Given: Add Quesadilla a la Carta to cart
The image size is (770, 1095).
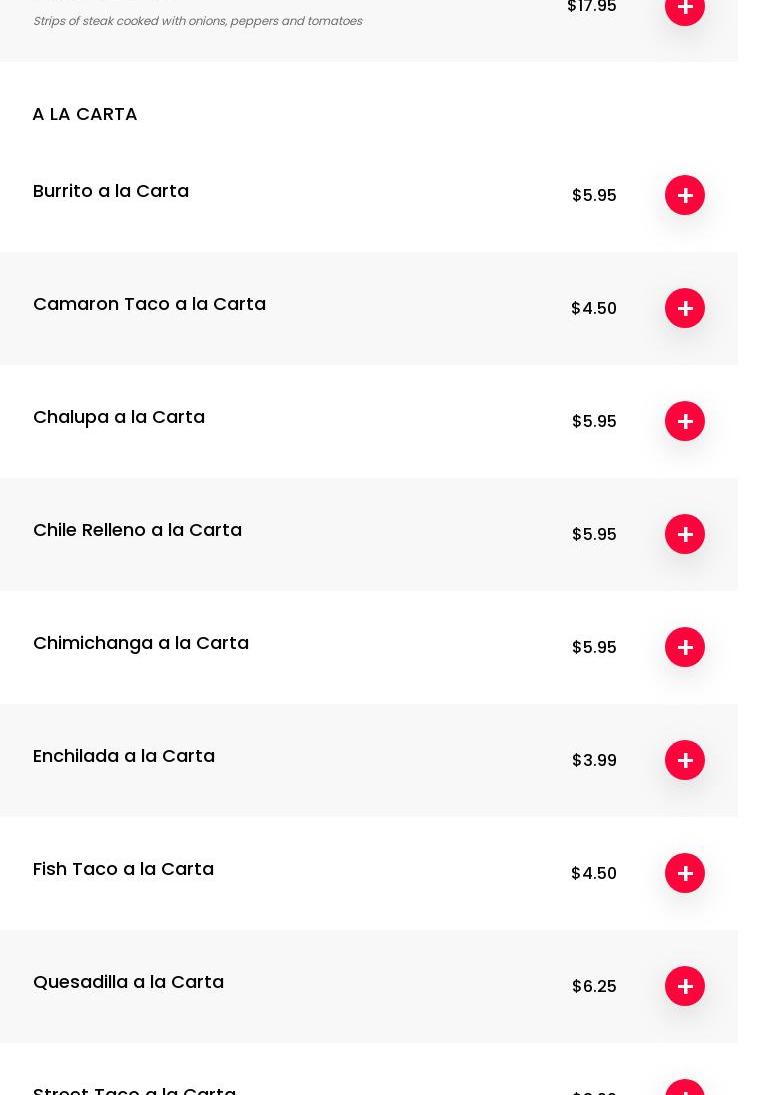Looking at the screenshot, I should coord(685,986).
